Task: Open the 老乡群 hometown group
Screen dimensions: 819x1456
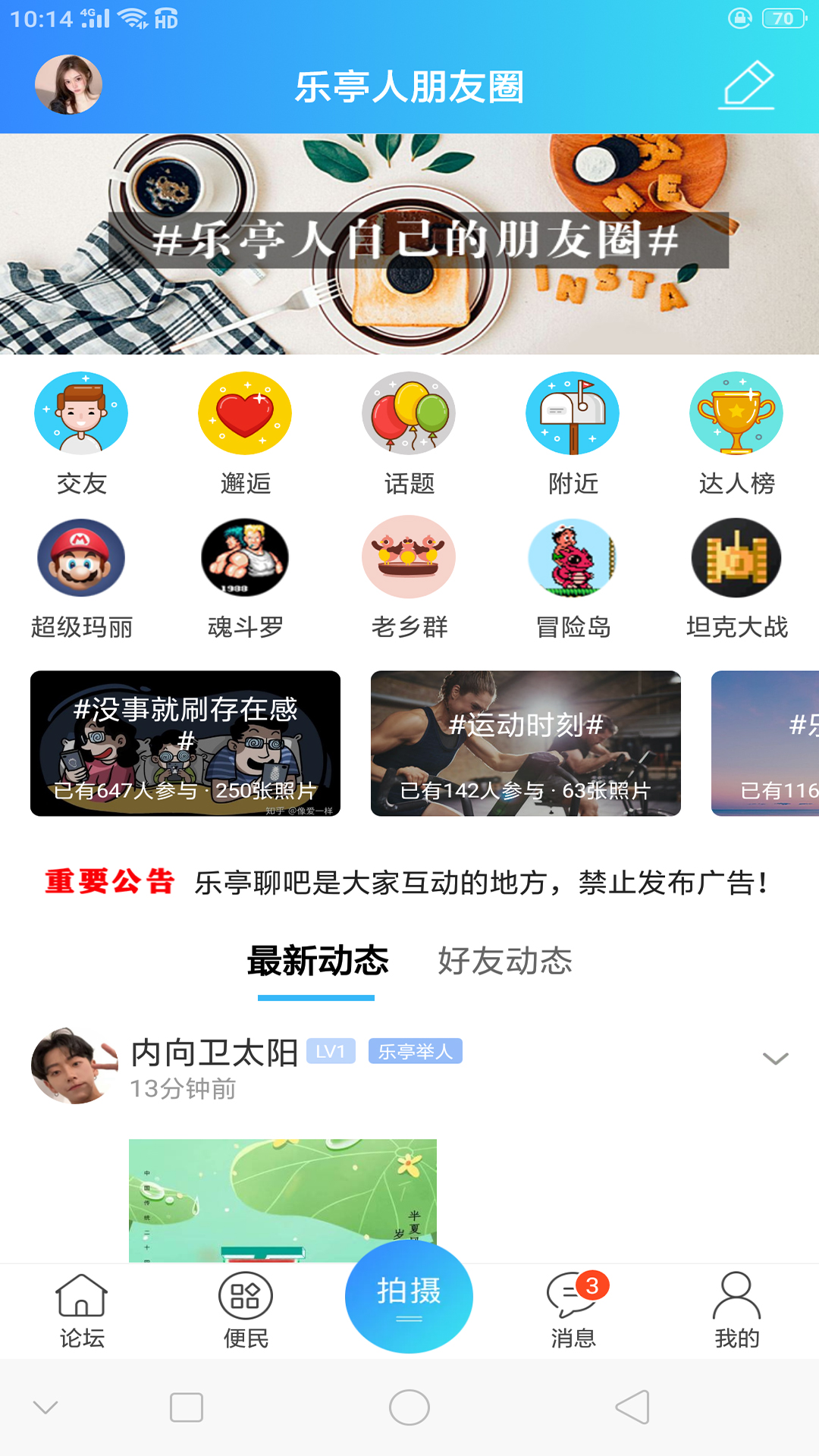Action: point(409,557)
